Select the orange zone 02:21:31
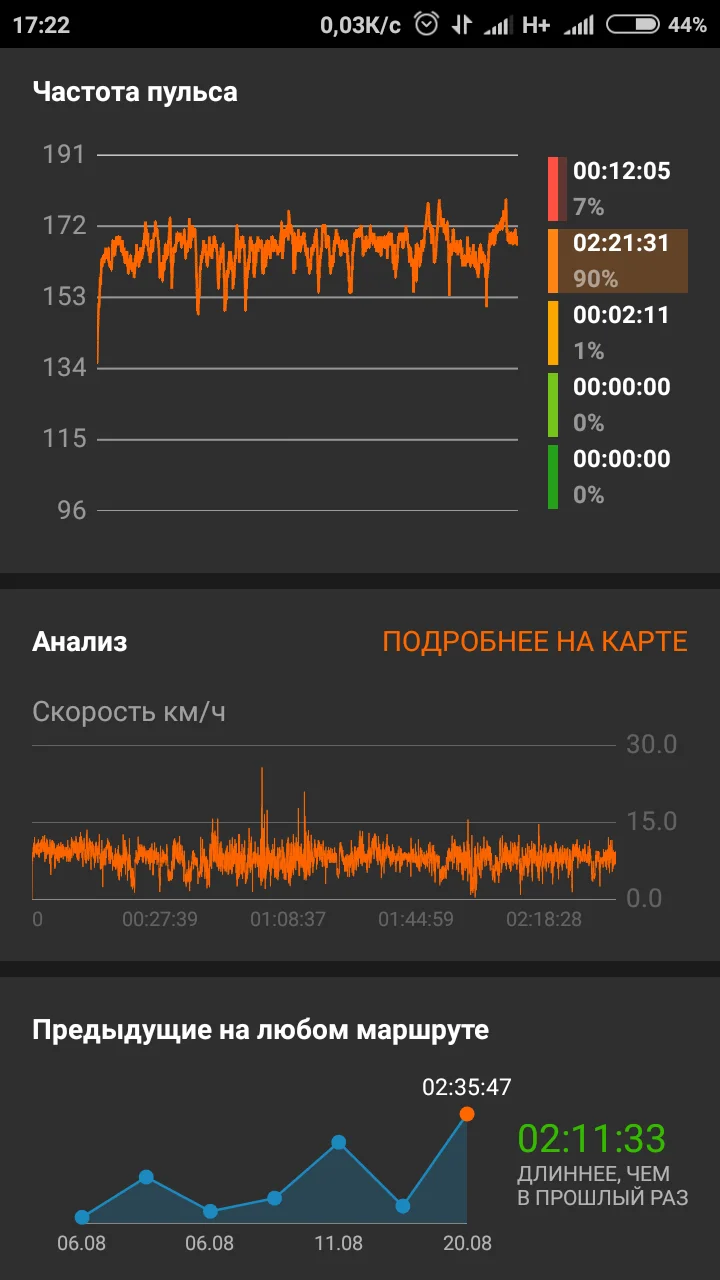This screenshot has height=1280, width=720. [617, 261]
